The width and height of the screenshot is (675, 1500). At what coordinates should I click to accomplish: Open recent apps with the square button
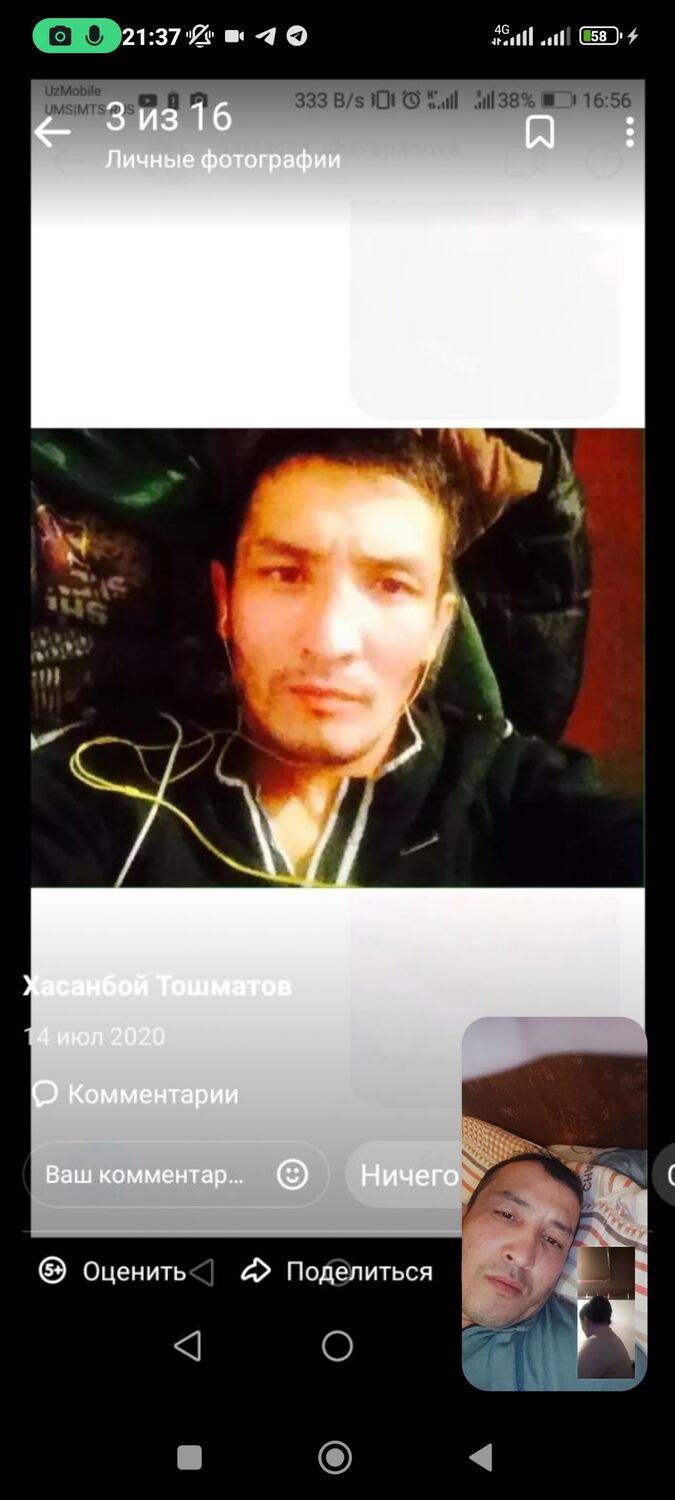click(x=189, y=1458)
